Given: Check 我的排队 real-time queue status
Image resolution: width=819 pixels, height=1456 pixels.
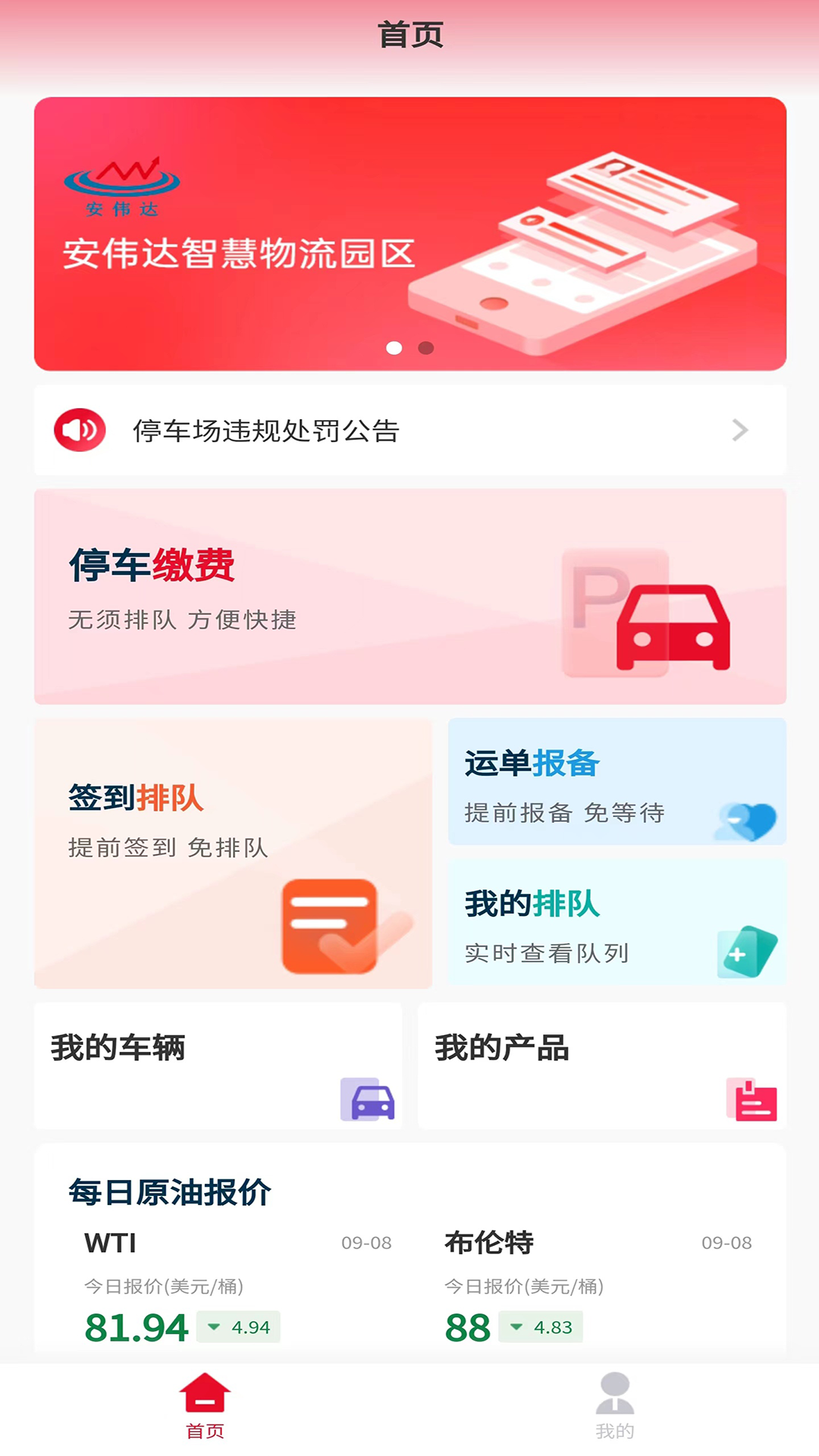Looking at the screenshot, I should (616, 924).
